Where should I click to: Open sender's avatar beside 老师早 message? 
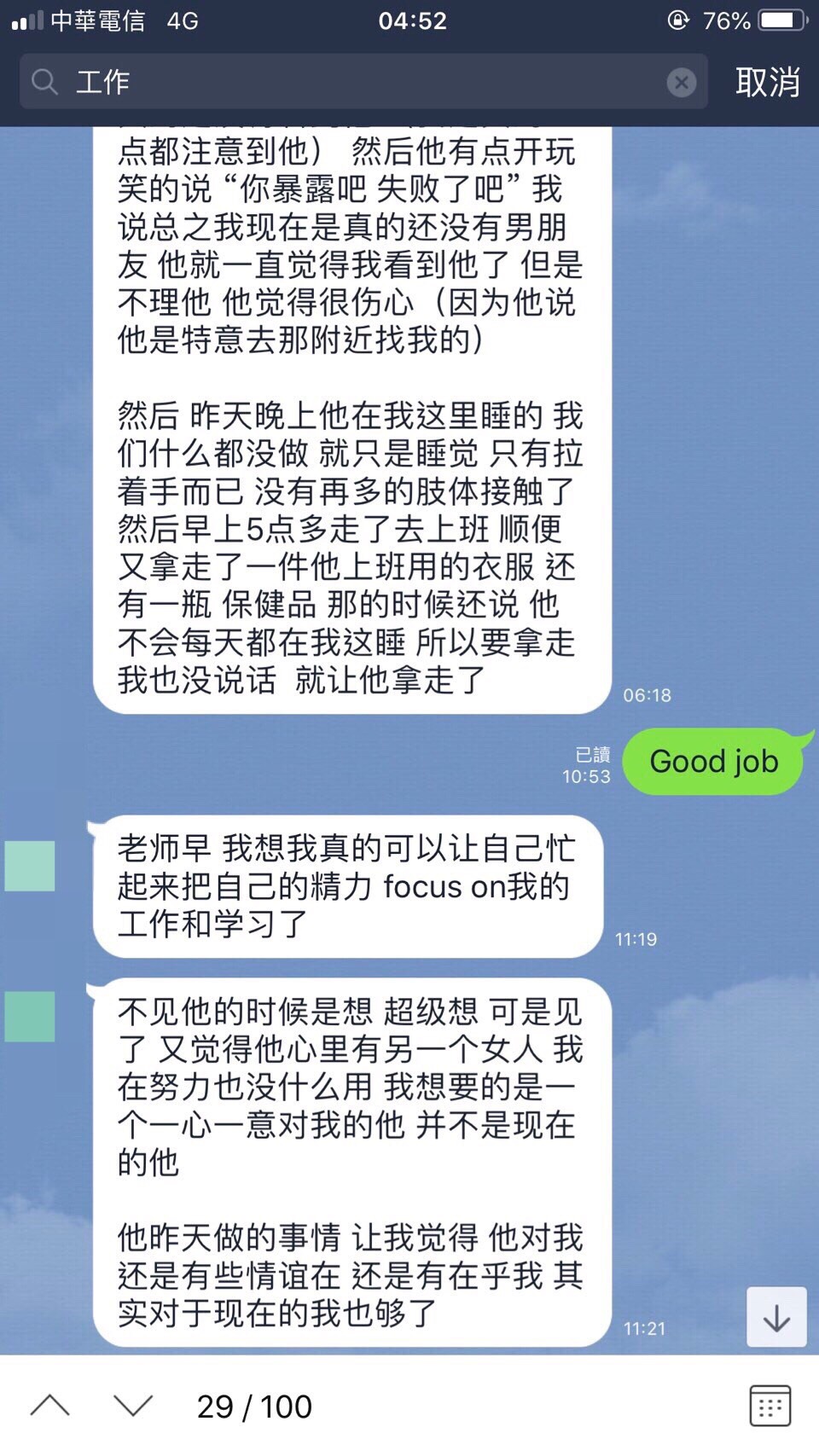coord(30,866)
